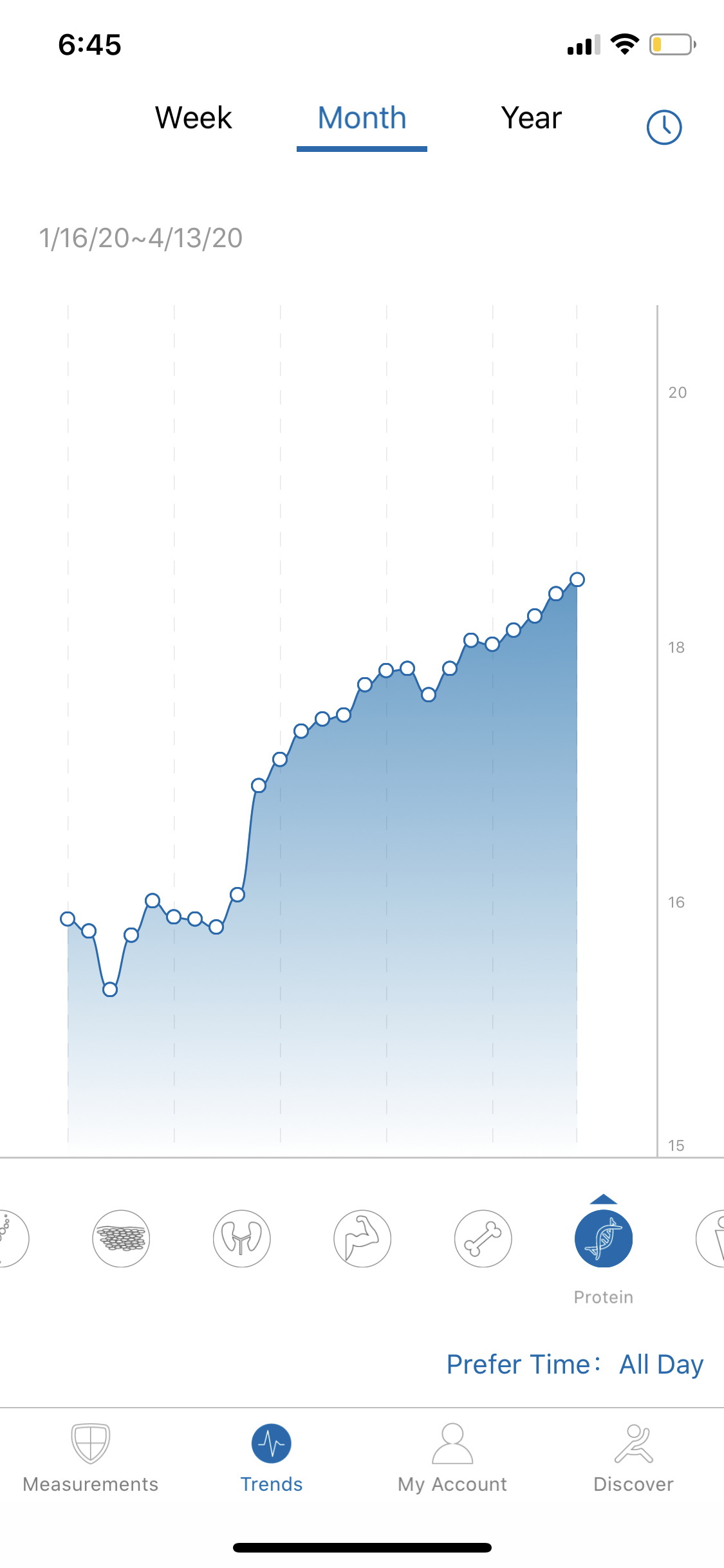Screen dimensions: 724x1568
Task: Select the body fat cells metric icon
Action: tap(121, 1238)
